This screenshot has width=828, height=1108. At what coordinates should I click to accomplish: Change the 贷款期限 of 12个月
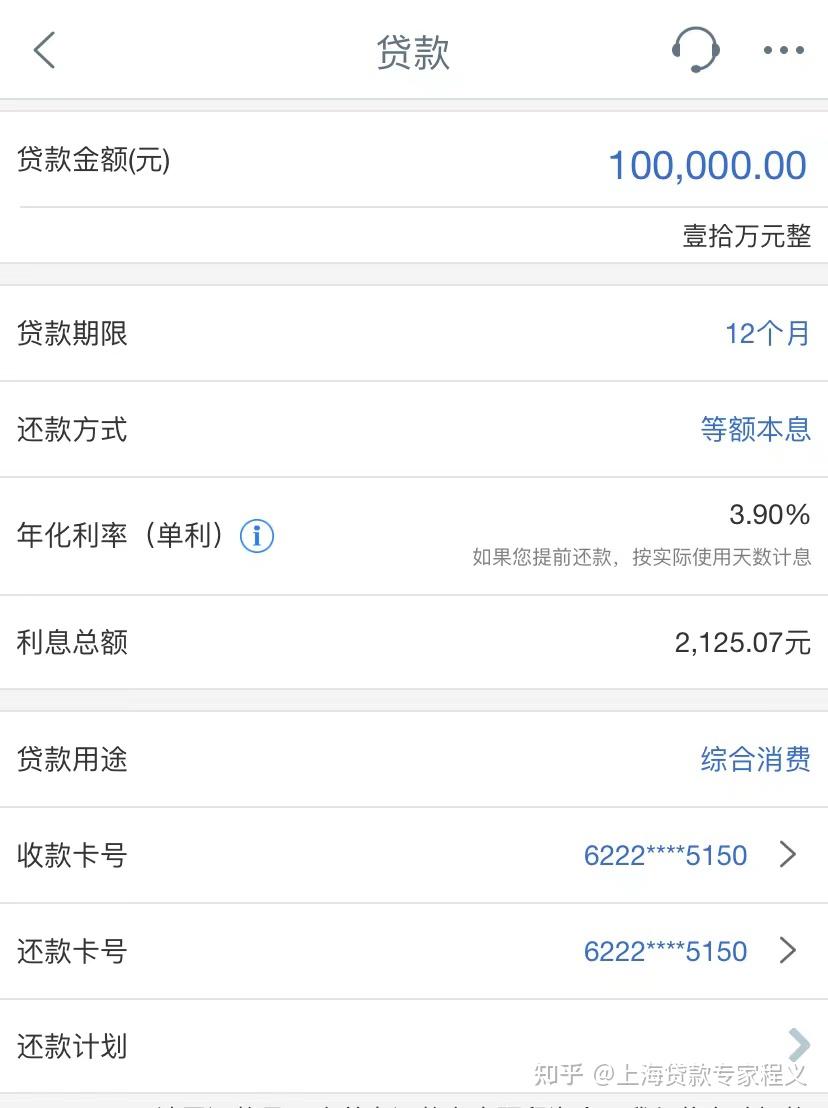767,333
